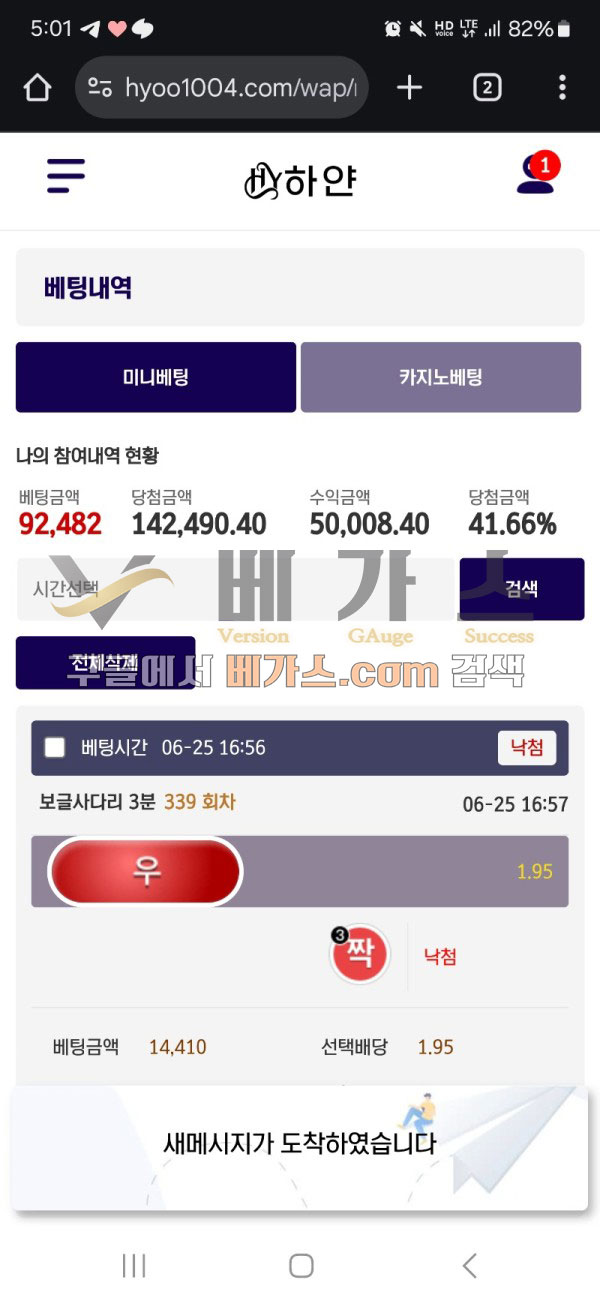Viewport: 600px width, 1301px height.
Task: Open a new browser tab
Action: tap(409, 88)
